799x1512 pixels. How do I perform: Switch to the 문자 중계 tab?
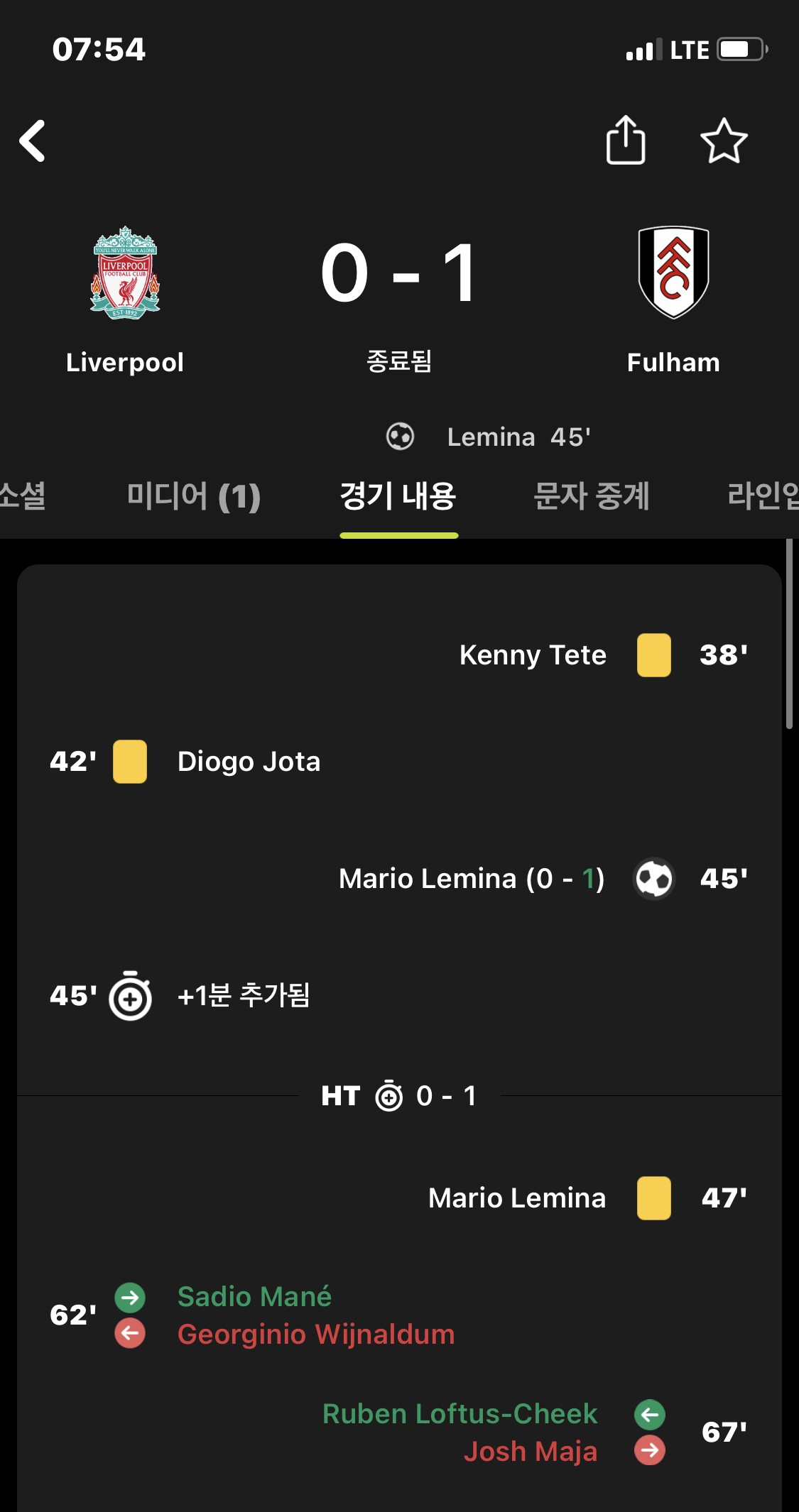click(591, 495)
